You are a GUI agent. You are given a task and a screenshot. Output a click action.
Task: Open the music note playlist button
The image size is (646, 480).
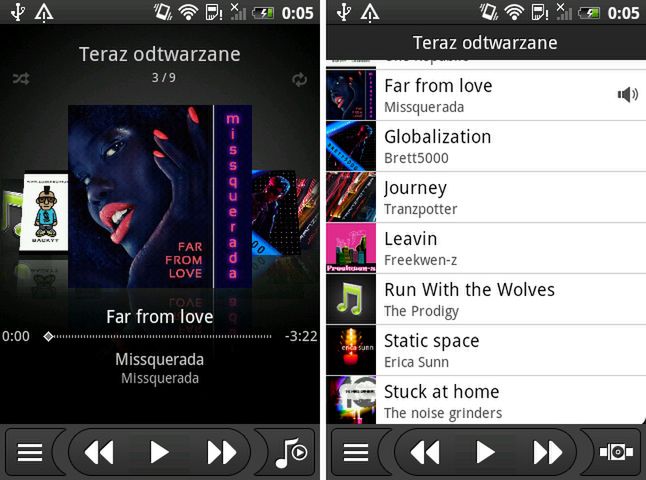click(x=290, y=452)
